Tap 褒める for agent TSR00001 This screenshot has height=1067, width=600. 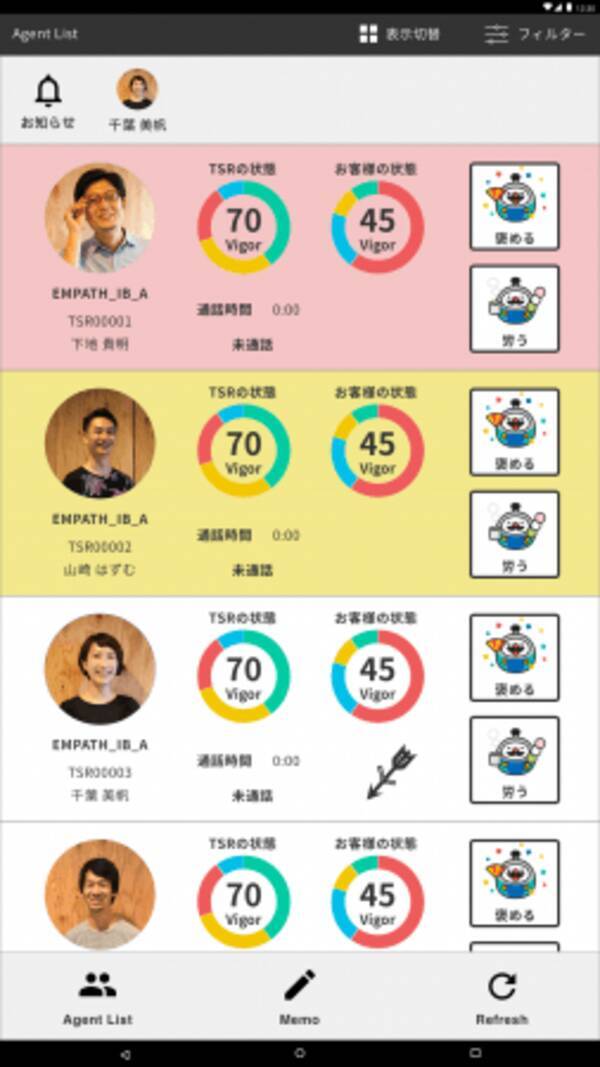[x=514, y=206]
